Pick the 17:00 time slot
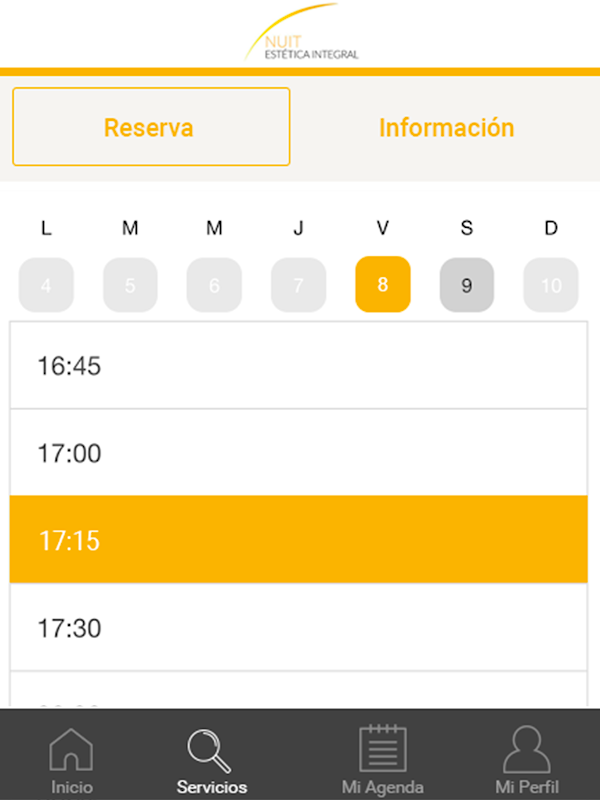Viewport: 600px width, 800px height. coord(298,453)
